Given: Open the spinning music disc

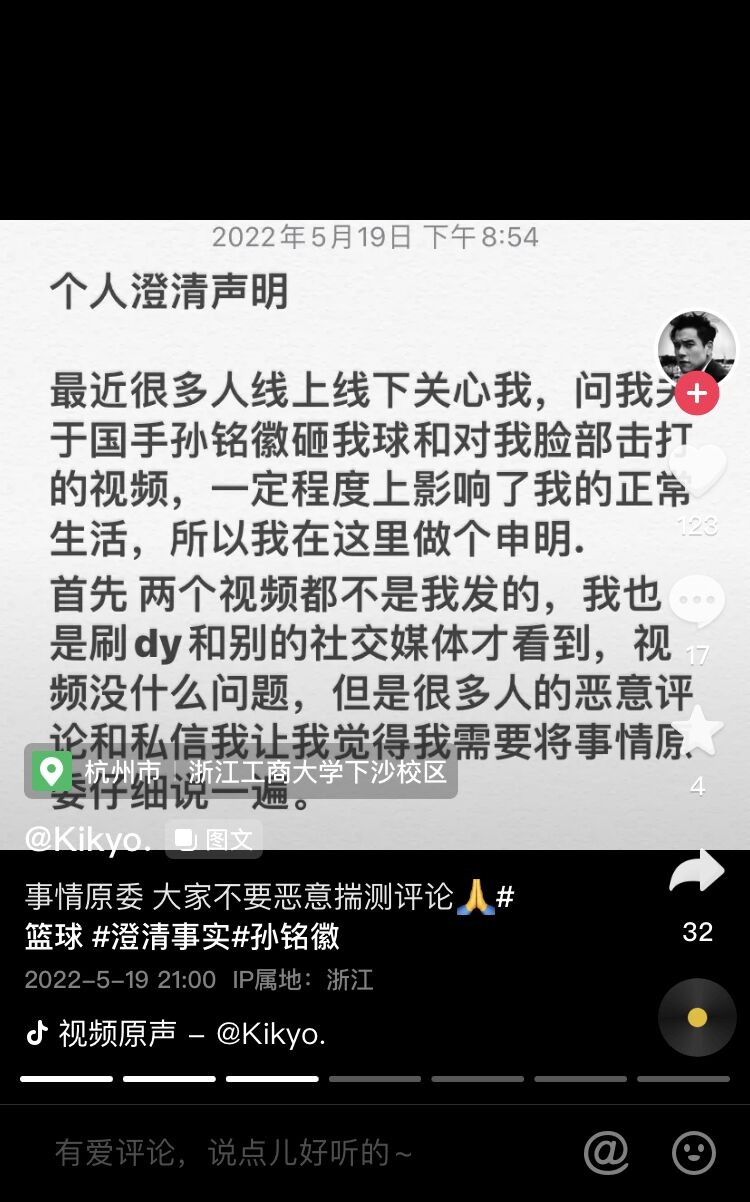Looking at the screenshot, I should 697,1017.
